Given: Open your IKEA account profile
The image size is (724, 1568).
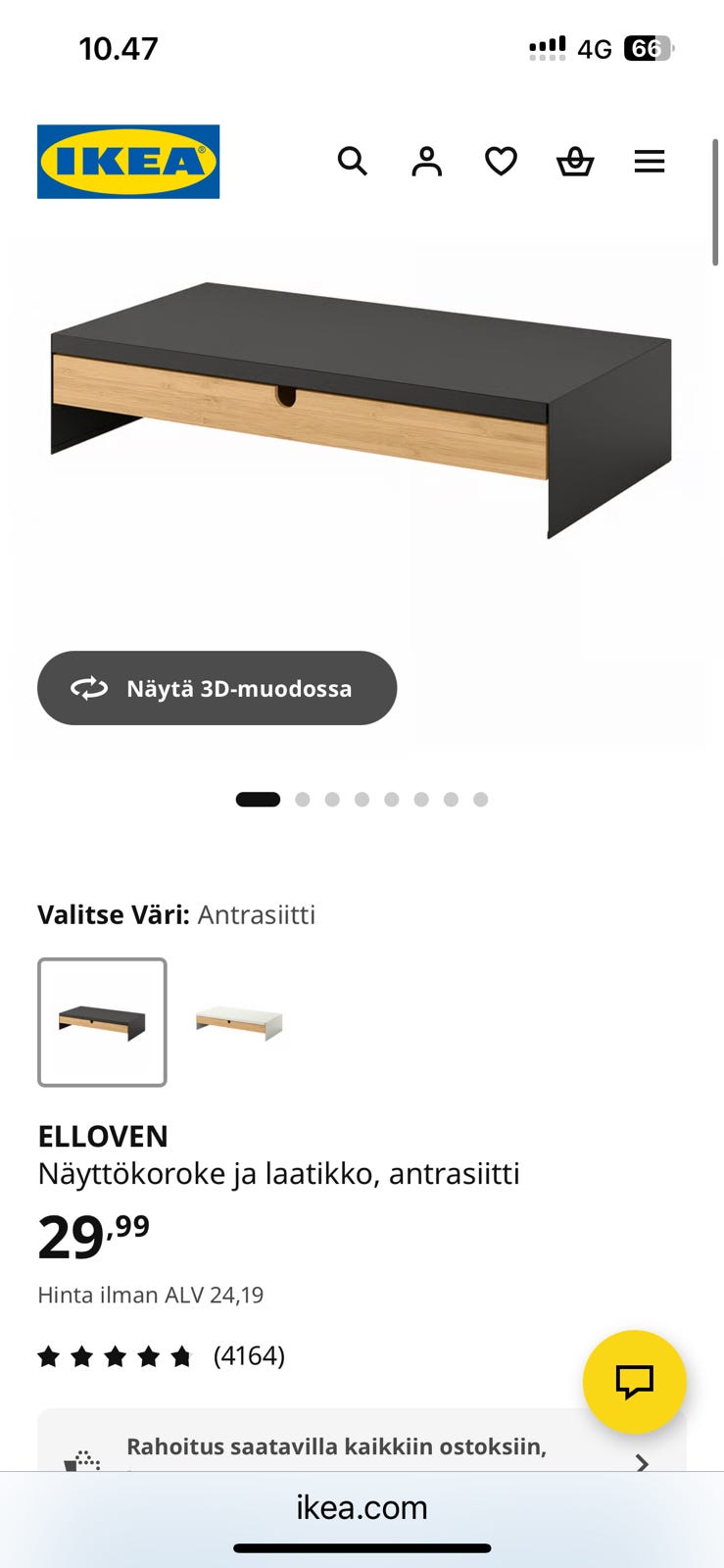Looking at the screenshot, I should coord(426,162).
